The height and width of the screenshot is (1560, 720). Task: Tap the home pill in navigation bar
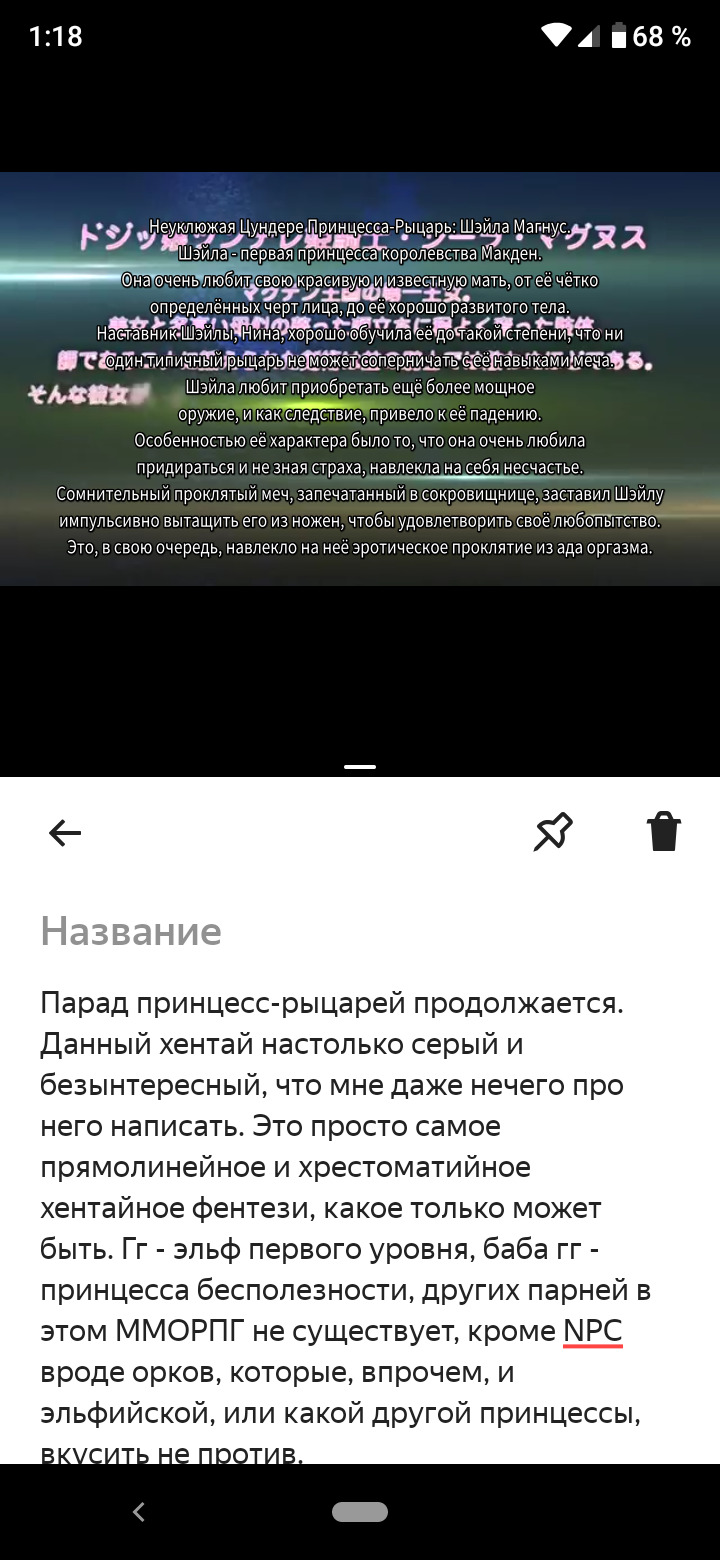(360, 1512)
